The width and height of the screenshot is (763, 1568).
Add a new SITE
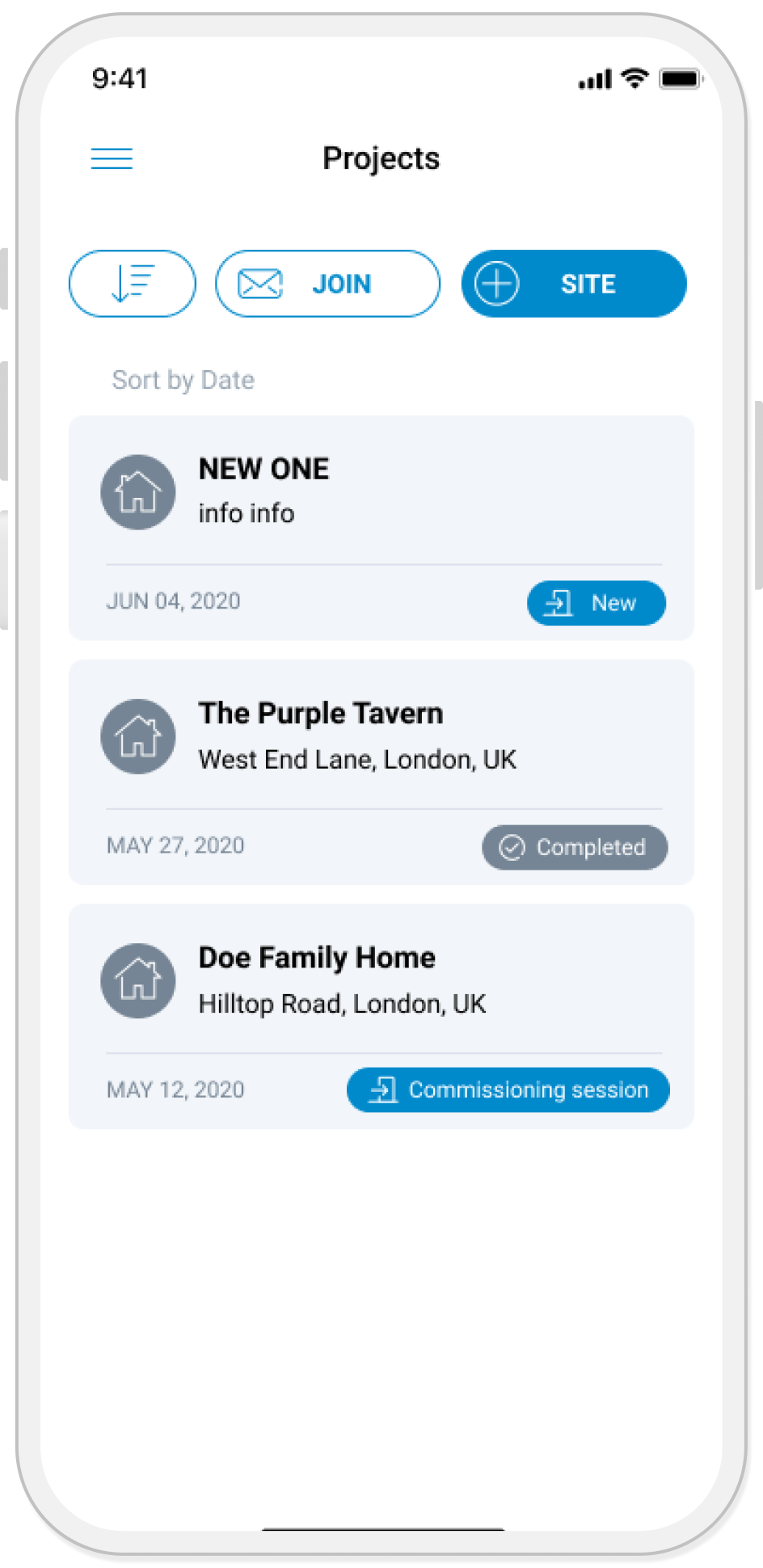[x=573, y=284]
